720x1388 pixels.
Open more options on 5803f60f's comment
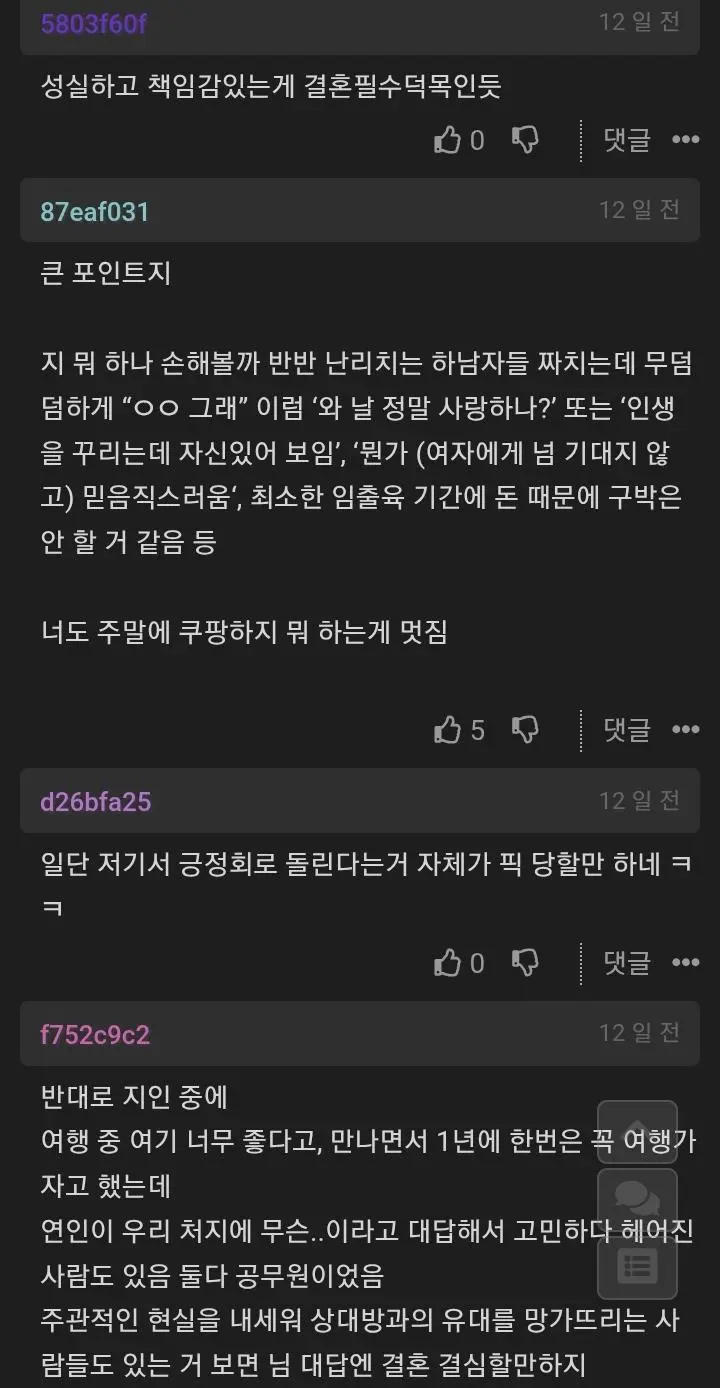coord(685,141)
